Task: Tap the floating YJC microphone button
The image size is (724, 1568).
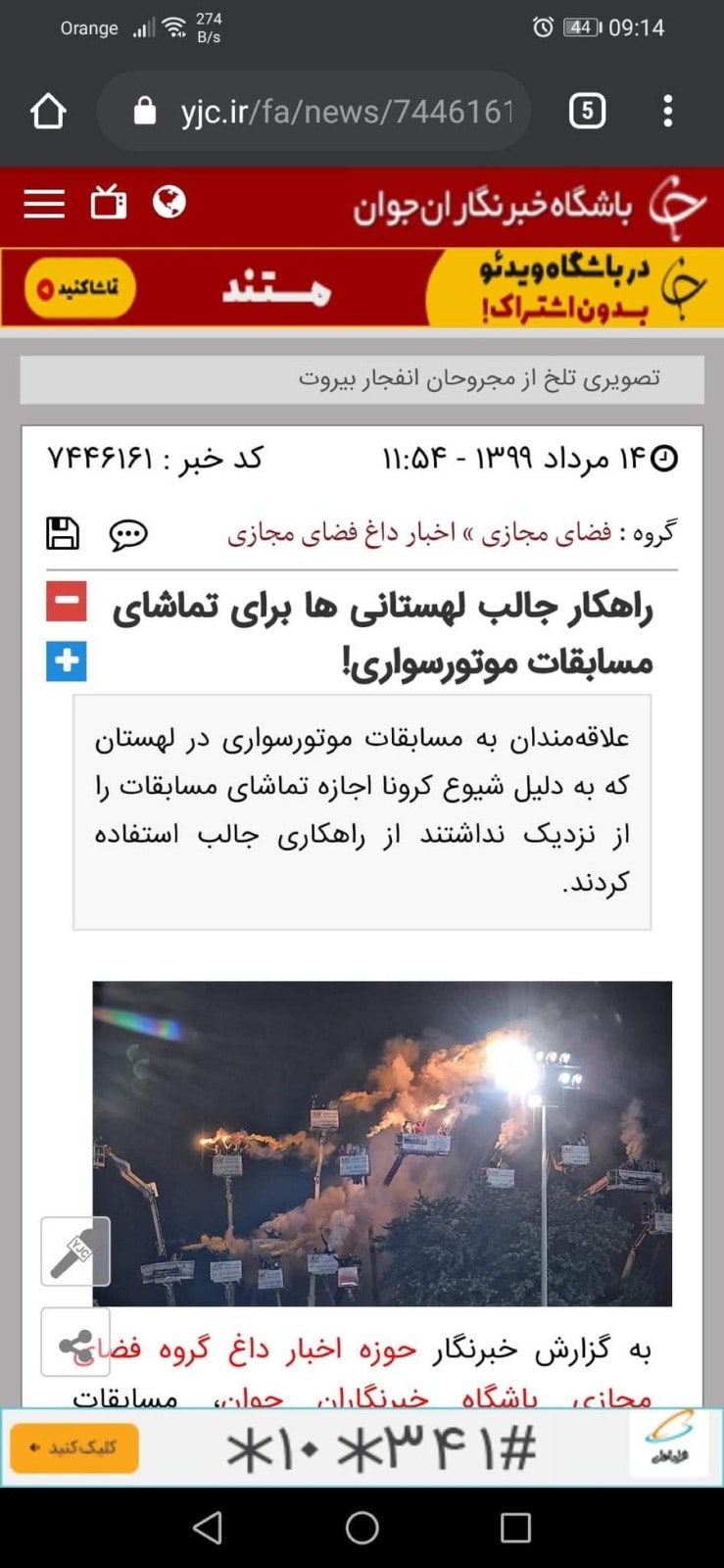Action: [x=75, y=1251]
